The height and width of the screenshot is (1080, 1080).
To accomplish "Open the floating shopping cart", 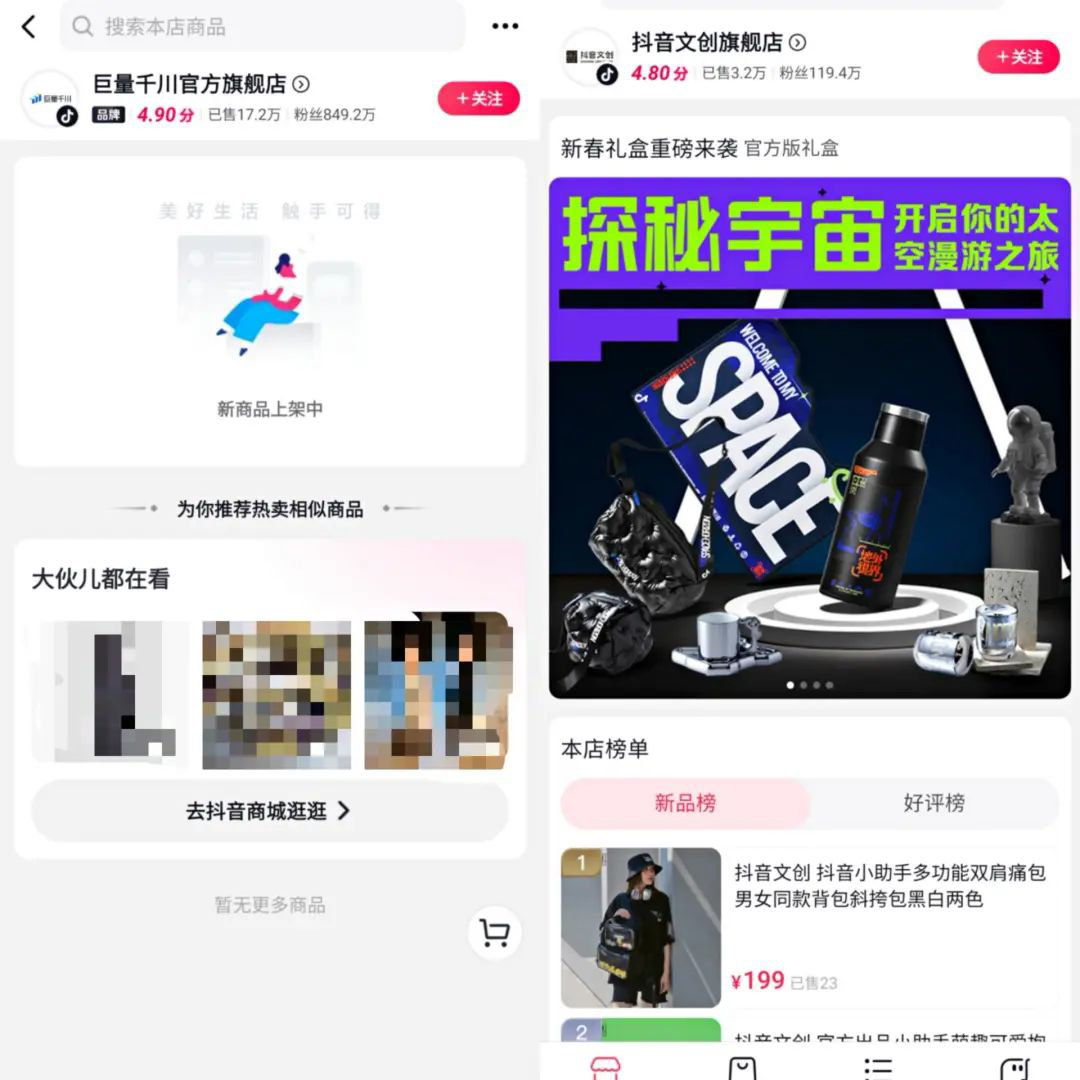I will point(494,933).
